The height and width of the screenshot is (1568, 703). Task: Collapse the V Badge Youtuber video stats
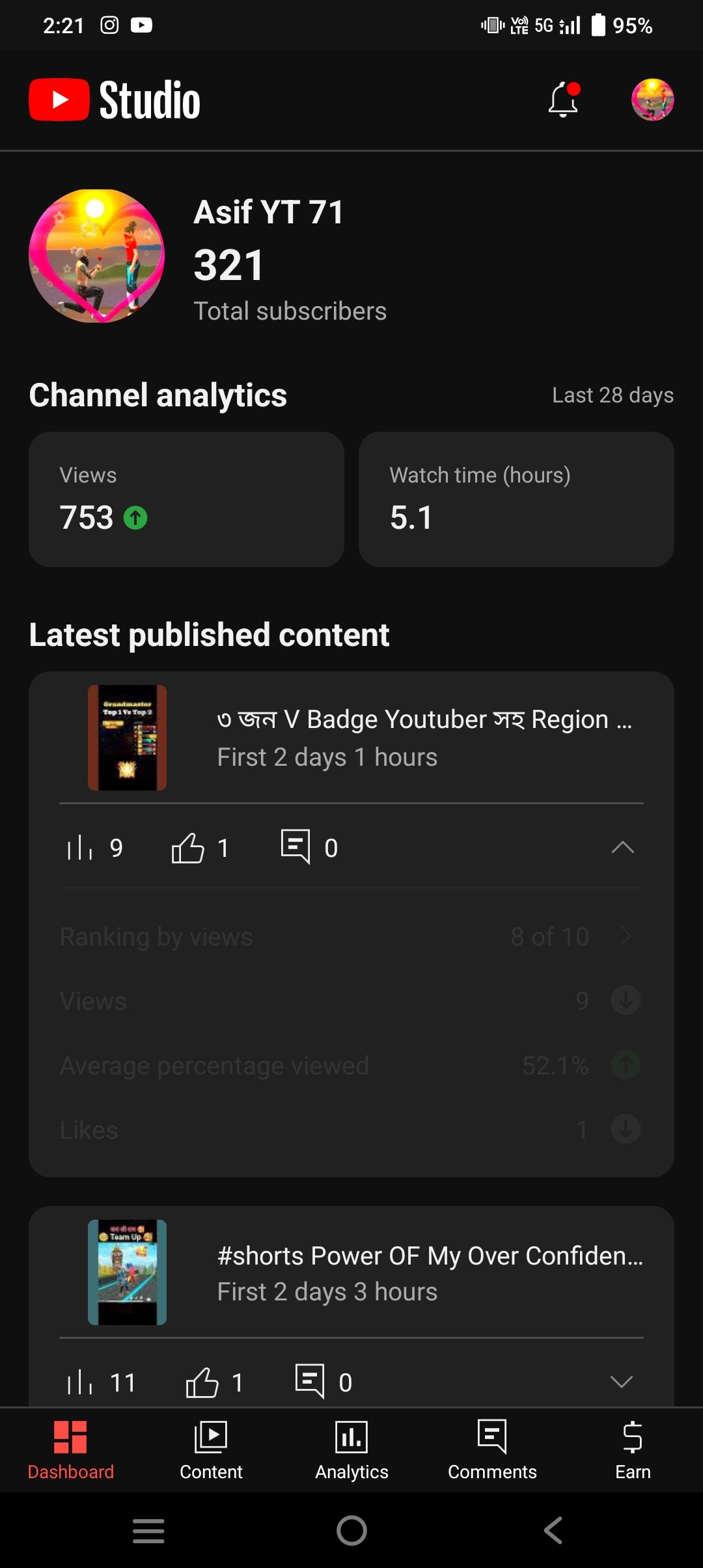(622, 847)
